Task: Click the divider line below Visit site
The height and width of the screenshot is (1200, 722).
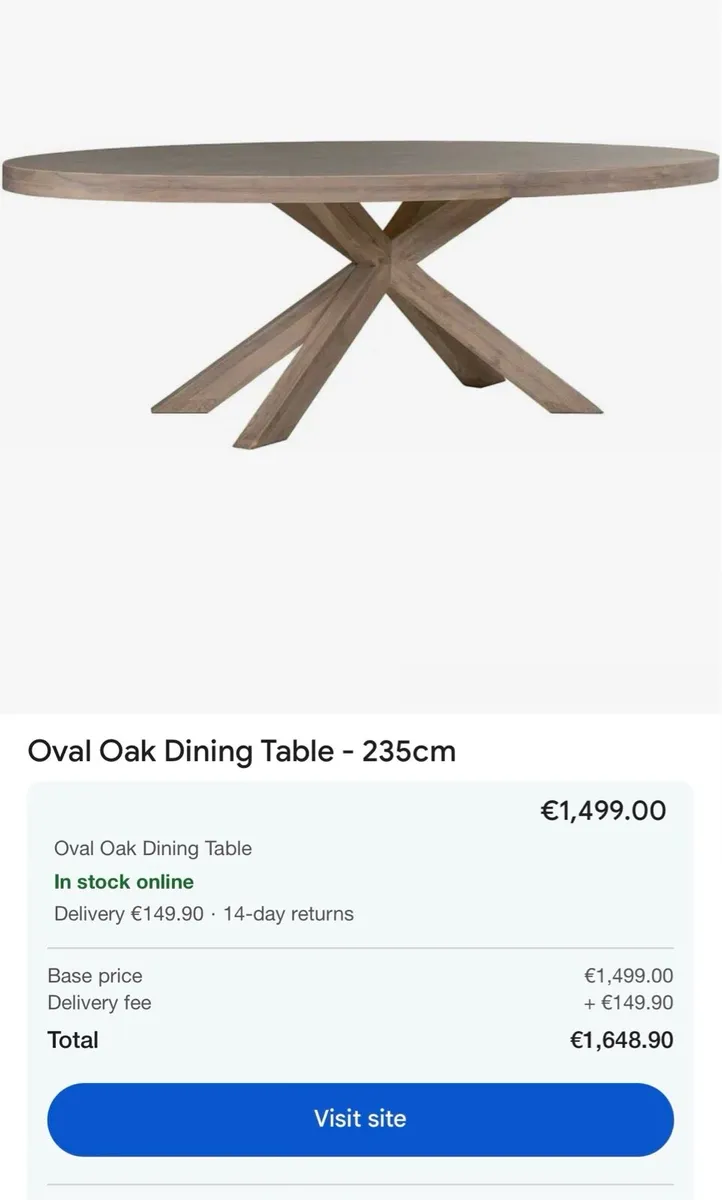Action: click(360, 1180)
